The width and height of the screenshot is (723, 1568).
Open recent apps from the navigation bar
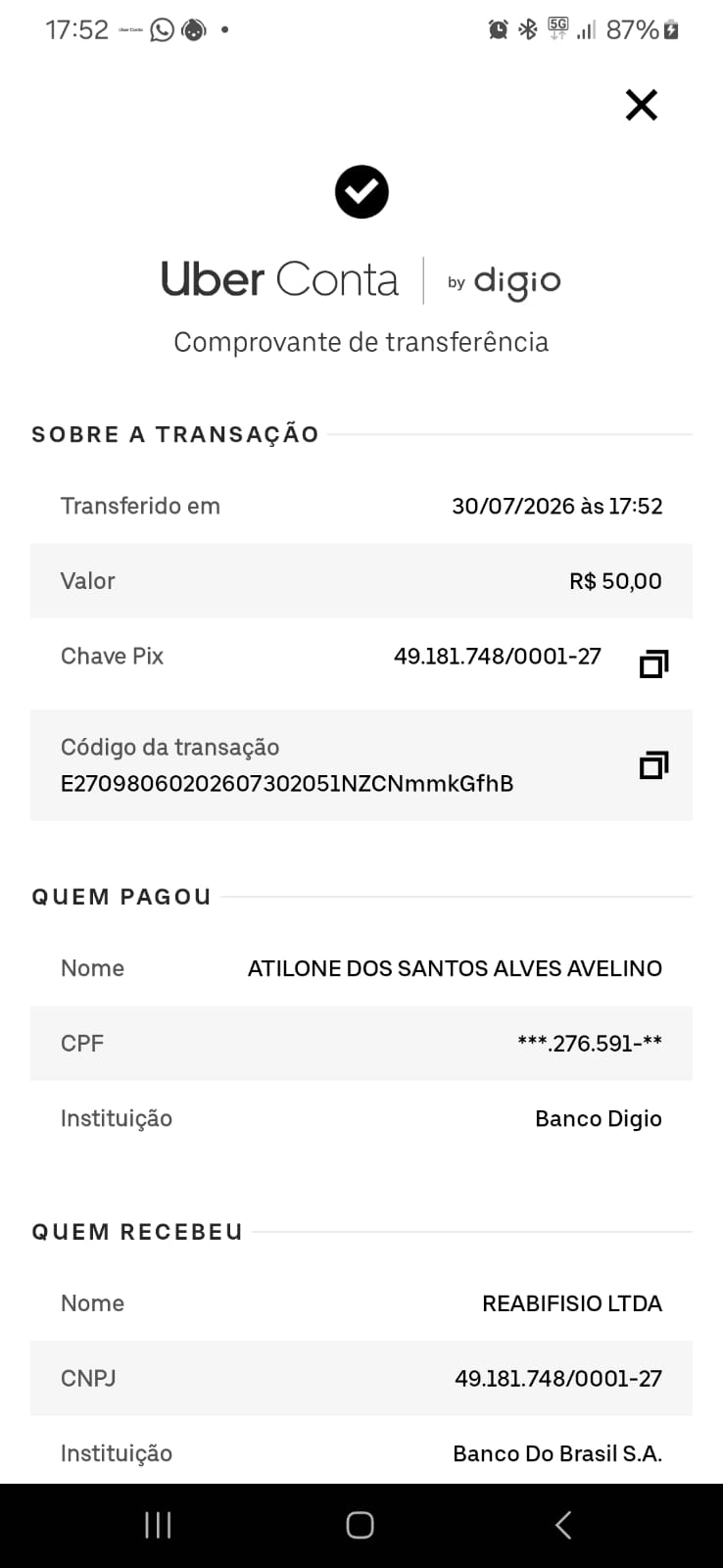(x=158, y=1525)
